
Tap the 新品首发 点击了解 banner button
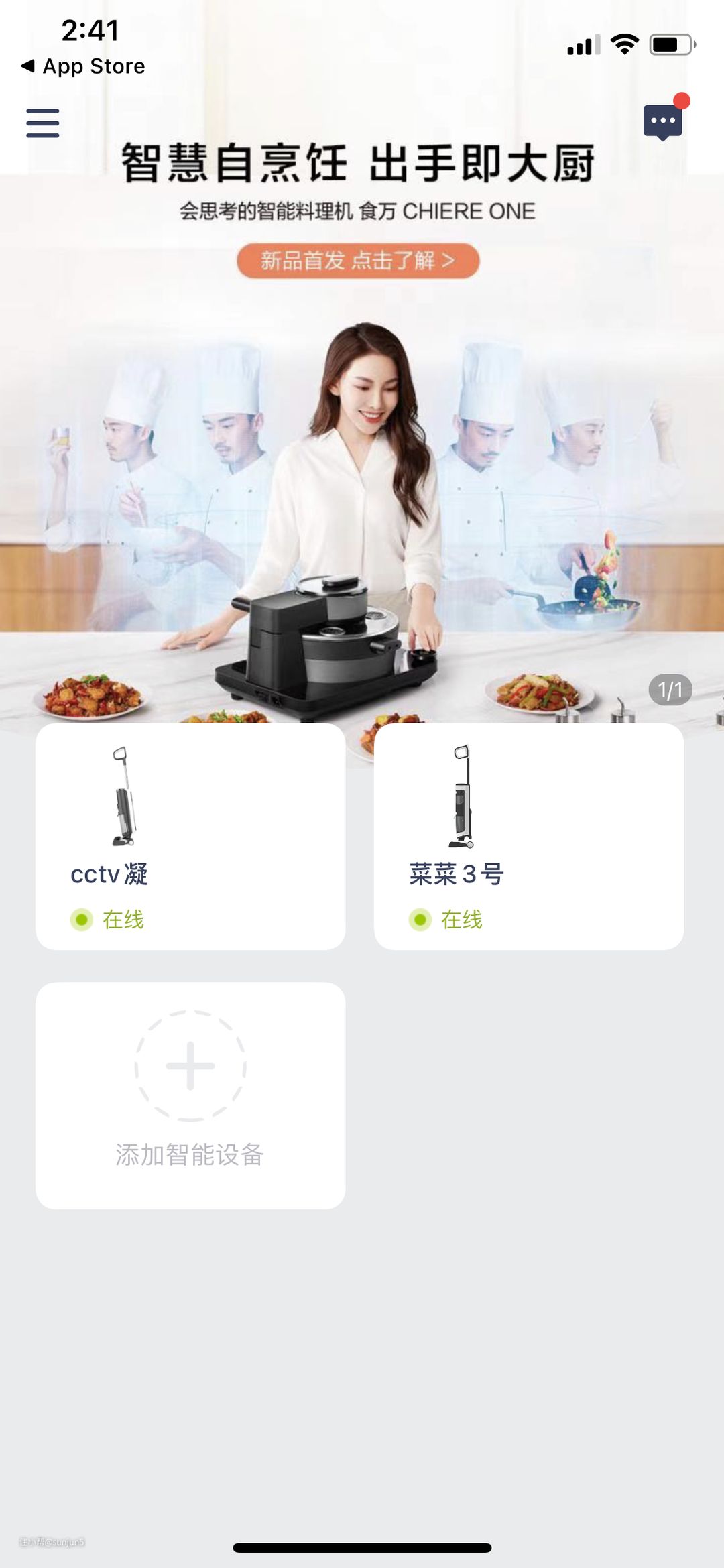(x=358, y=260)
